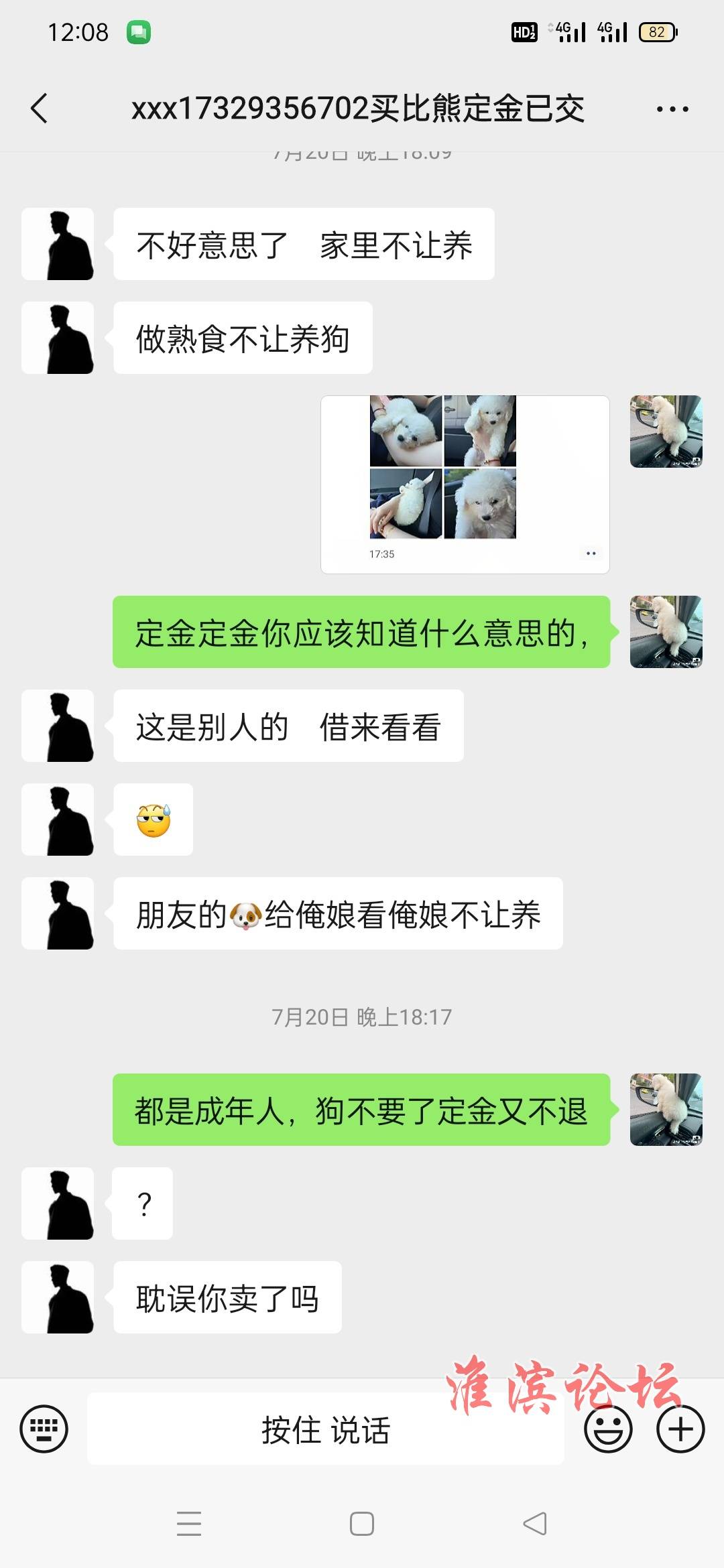Open contact avatar beside 不好意思了 家里不让养
Viewport: 724px width, 1568px height.
pyautogui.click(x=58, y=244)
